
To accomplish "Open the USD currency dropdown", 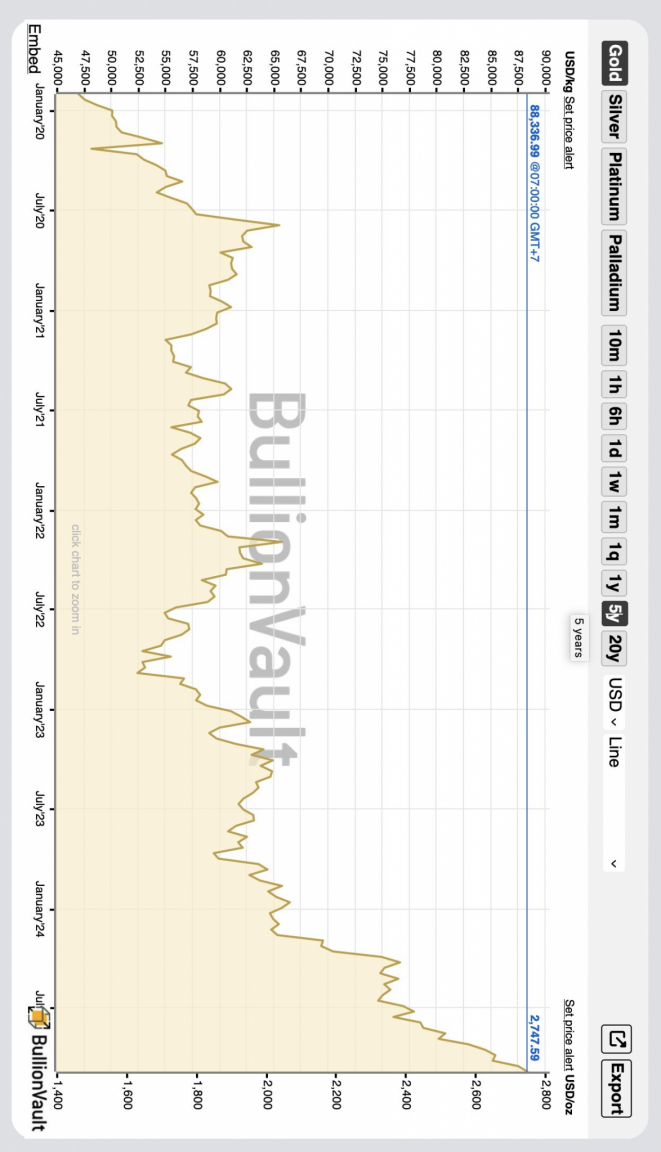I will 615,700.
